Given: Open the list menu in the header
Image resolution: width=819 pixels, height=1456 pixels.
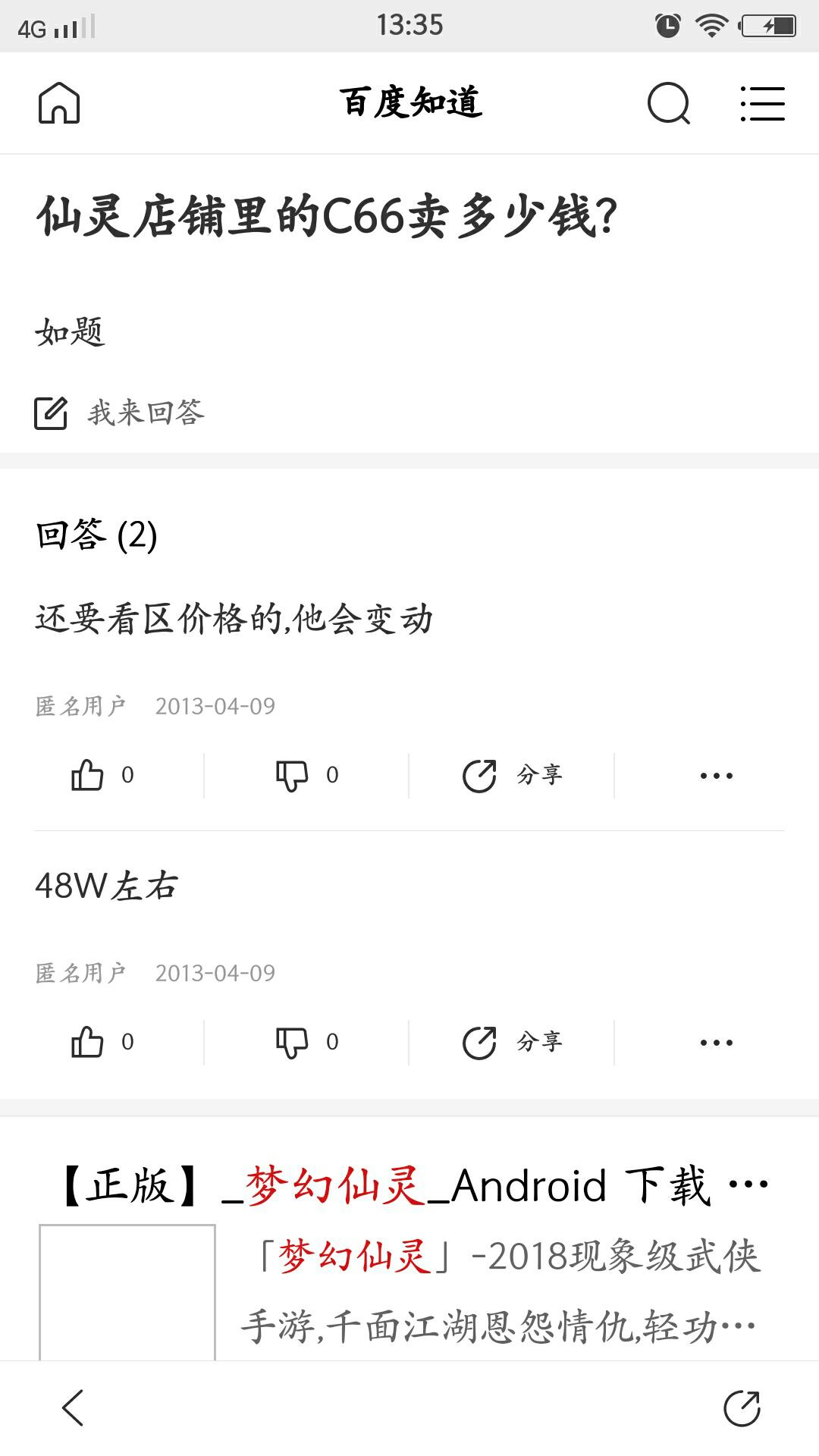Looking at the screenshot, I should click(762, 103).
